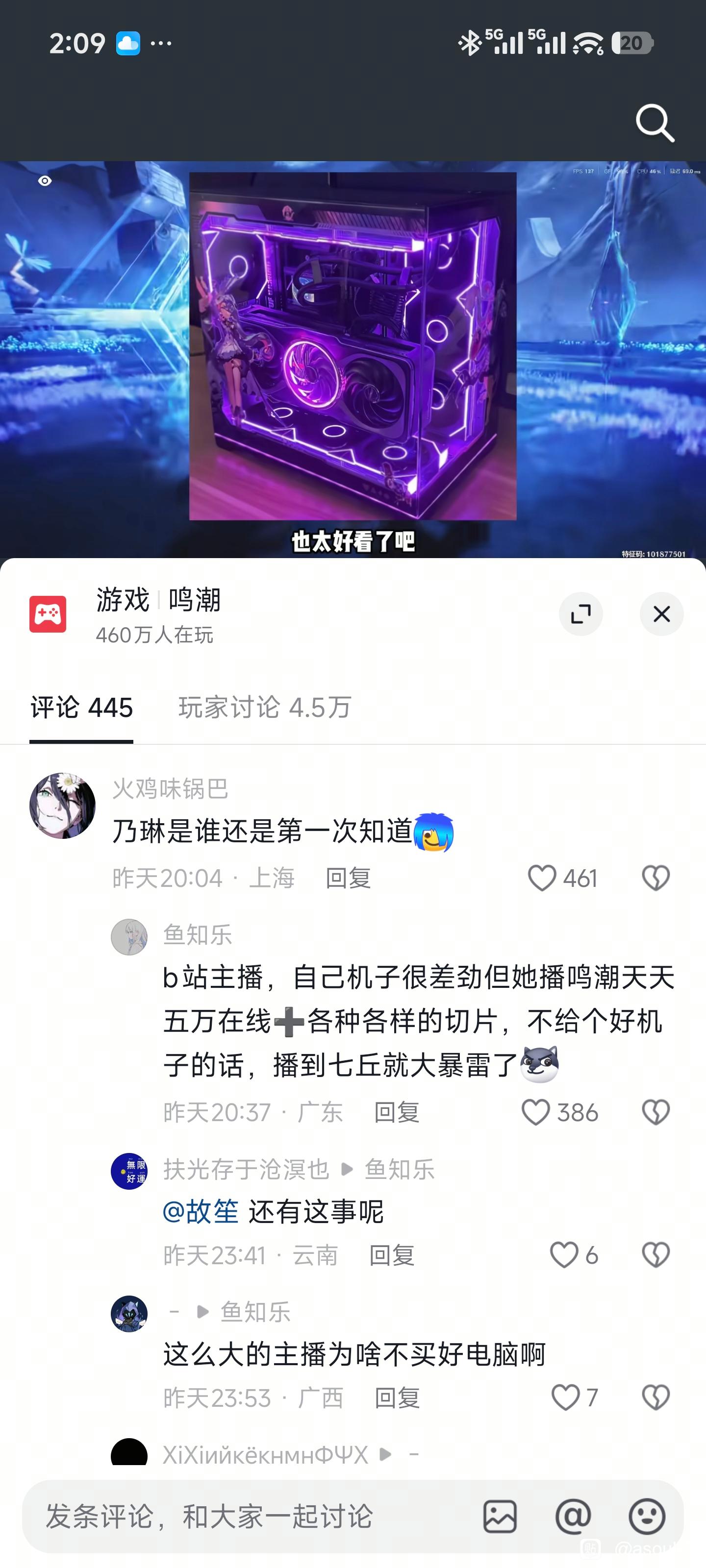Dislike 鱼知乐's reply with 386 likes
Screen dimensions: 706x1568
pyautogui.click(x=656, y=1112)
